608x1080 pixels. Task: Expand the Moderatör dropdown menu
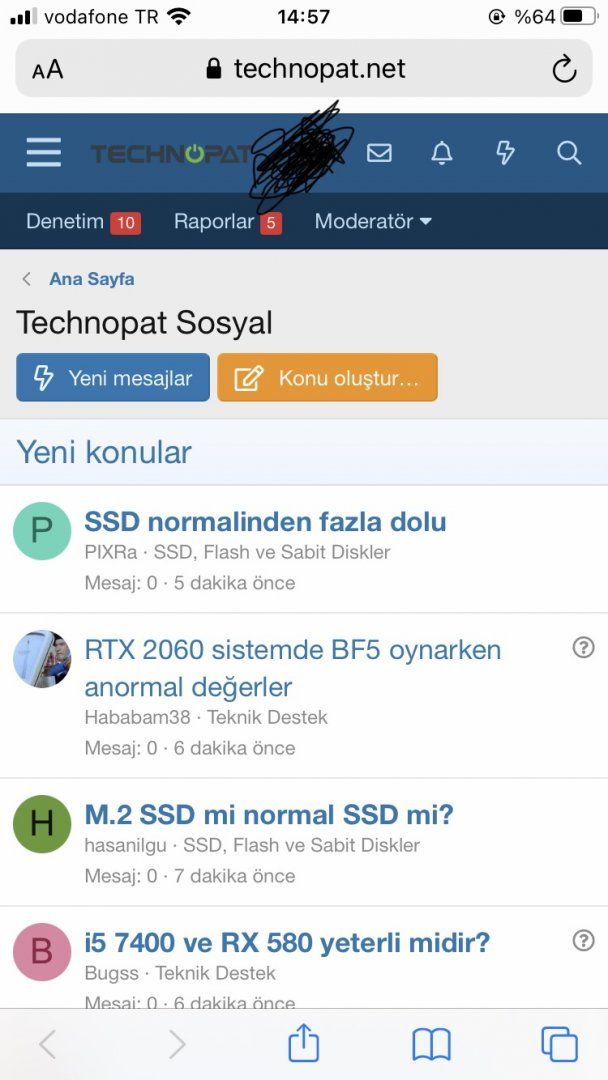coord(372,222)
